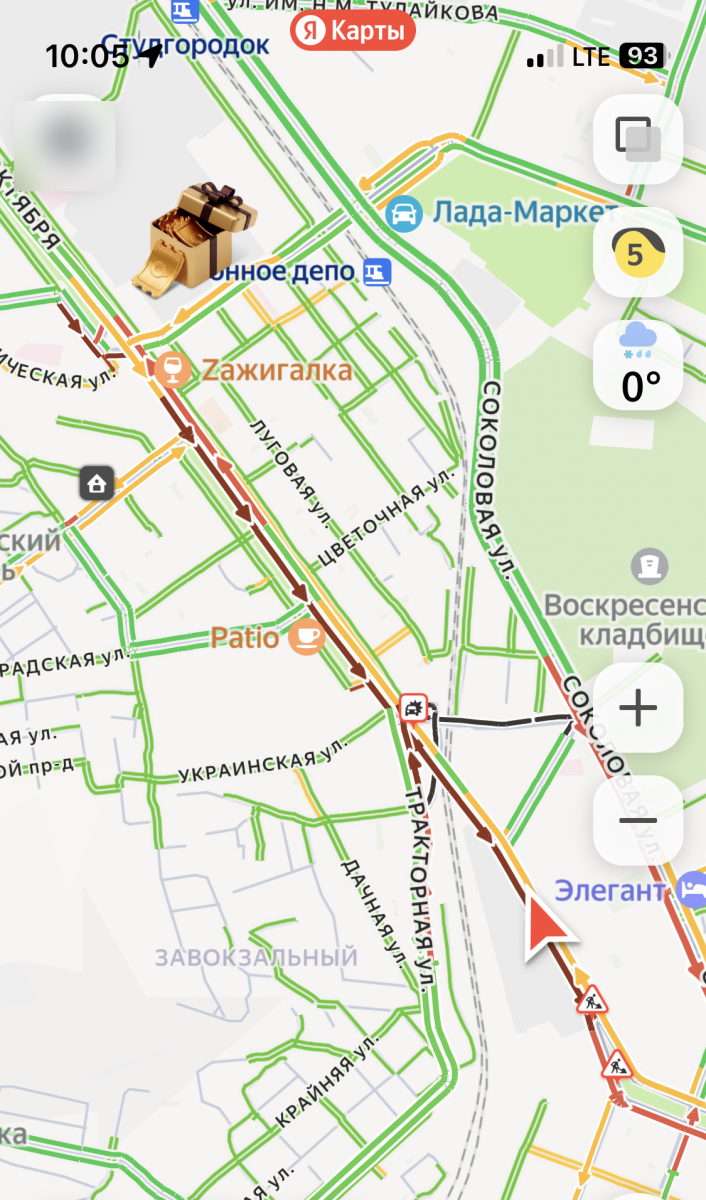Tap the upper roadworks warning sign
The width and height of the screenshot is (706, 1200).
point(592,998)
